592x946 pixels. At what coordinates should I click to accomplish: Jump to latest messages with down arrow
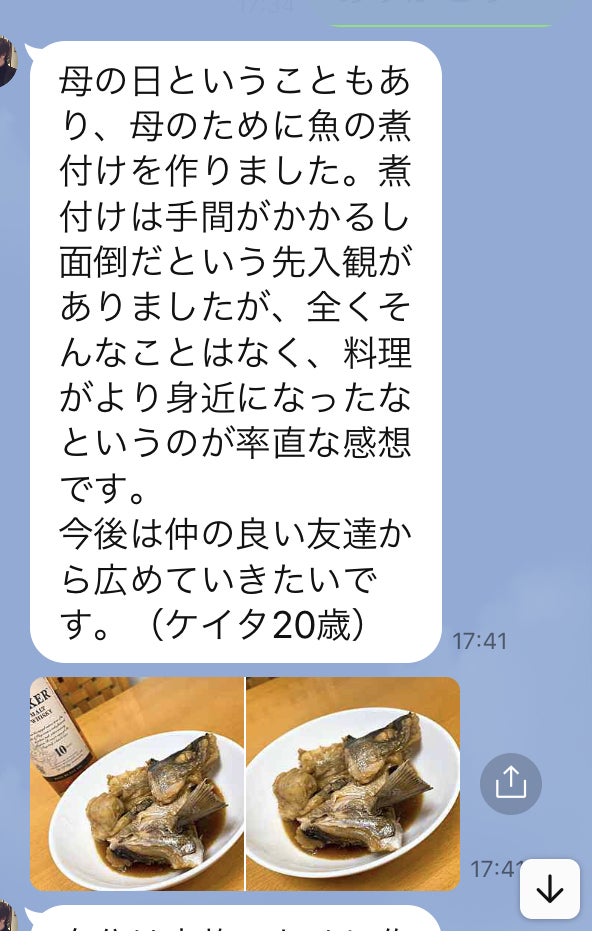pos(550,889)
